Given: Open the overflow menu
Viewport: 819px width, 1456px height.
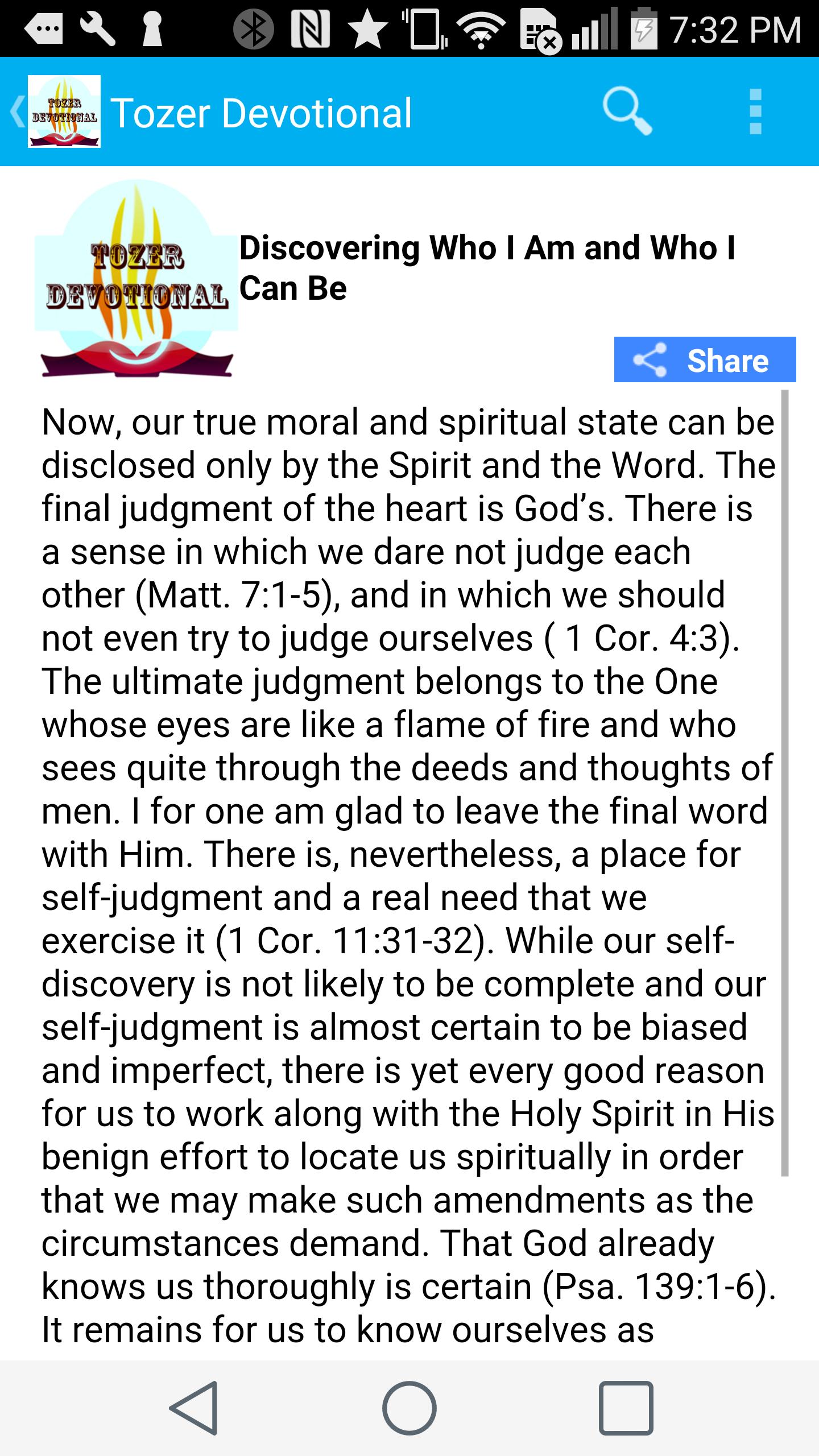Looking at the screenshot, I should pos(755,111).
